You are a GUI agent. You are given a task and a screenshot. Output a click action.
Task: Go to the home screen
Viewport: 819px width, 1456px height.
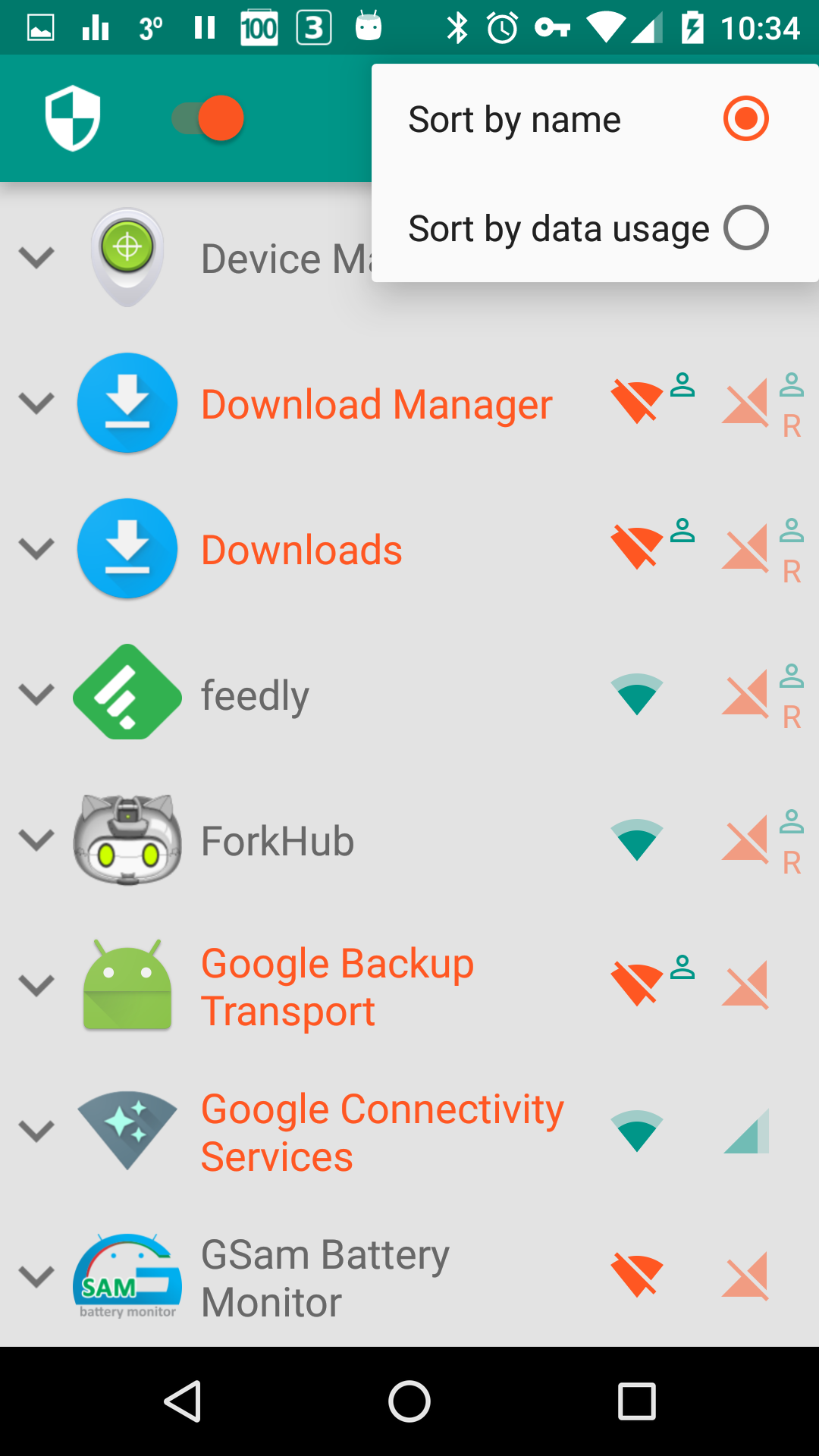coord(409,1401)
